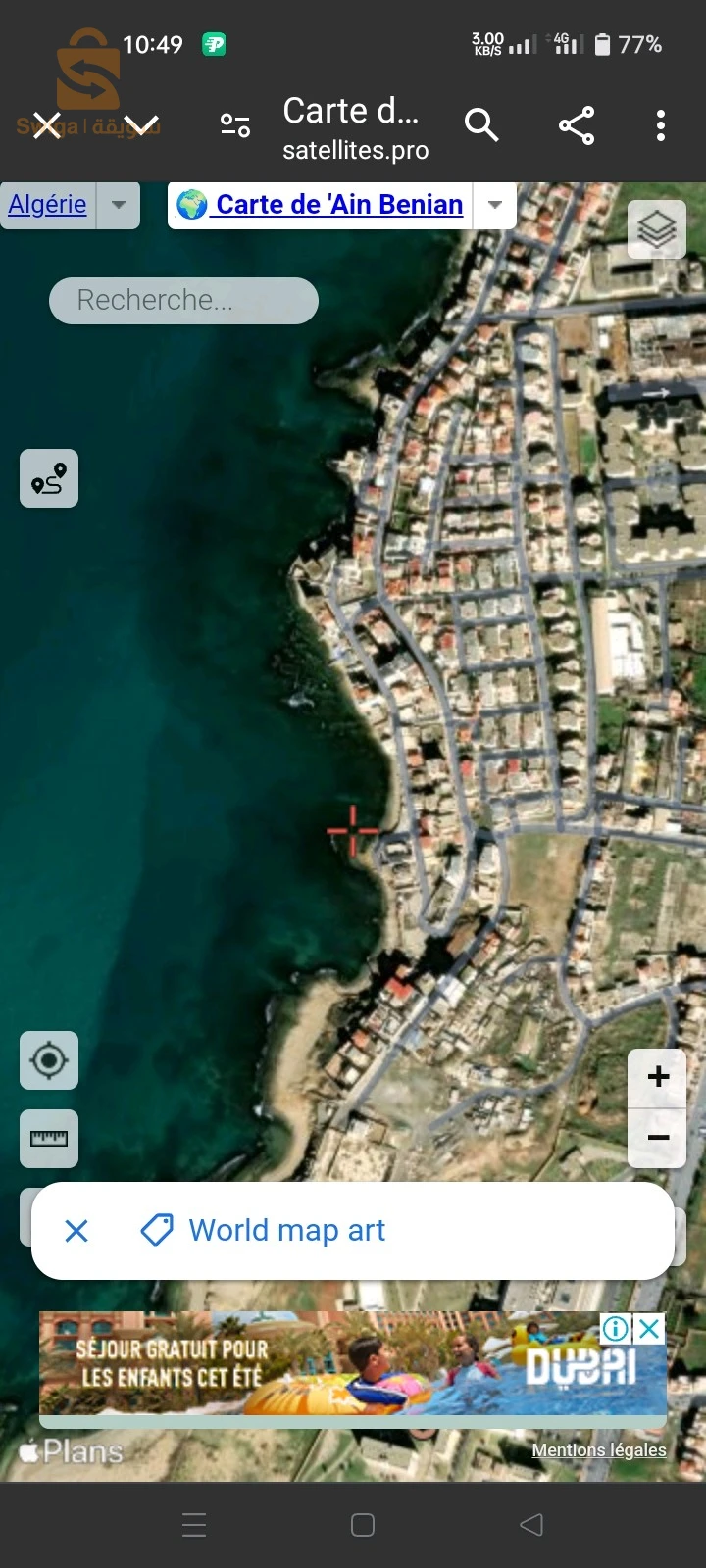This screenshot has width=706, height=1568.
Task: Share this map page
Action: click(577, 125)
